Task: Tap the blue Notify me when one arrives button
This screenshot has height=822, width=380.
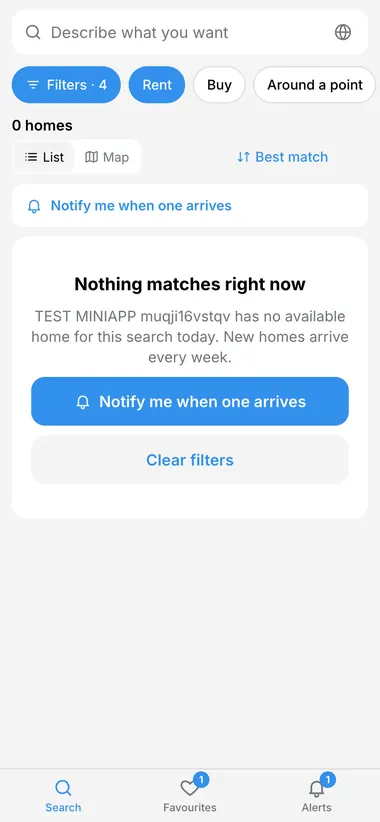Action: click(x=190, y=402)
